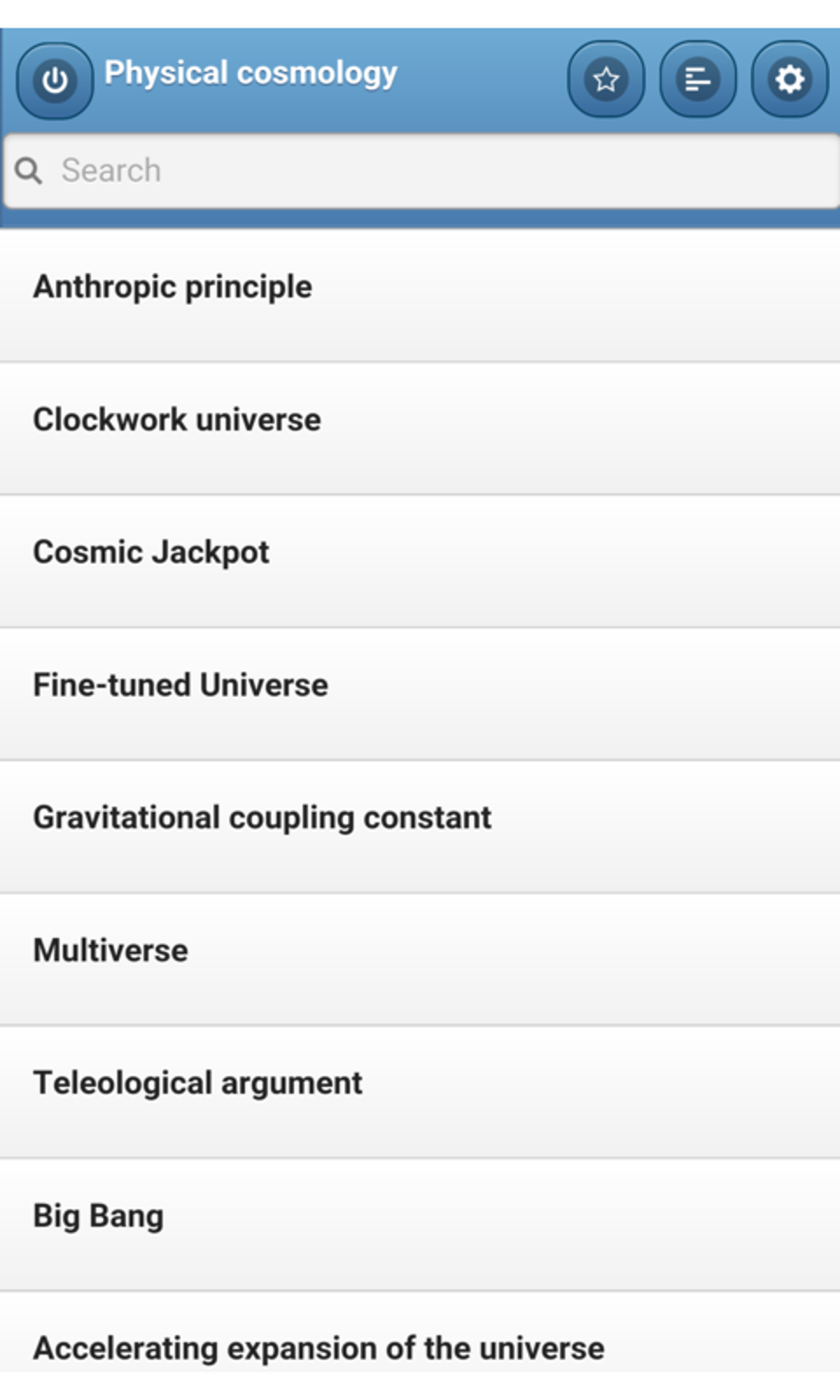Select Clockwork universe from the list
Screen dimensions: 840x1400
coord(176,419)
